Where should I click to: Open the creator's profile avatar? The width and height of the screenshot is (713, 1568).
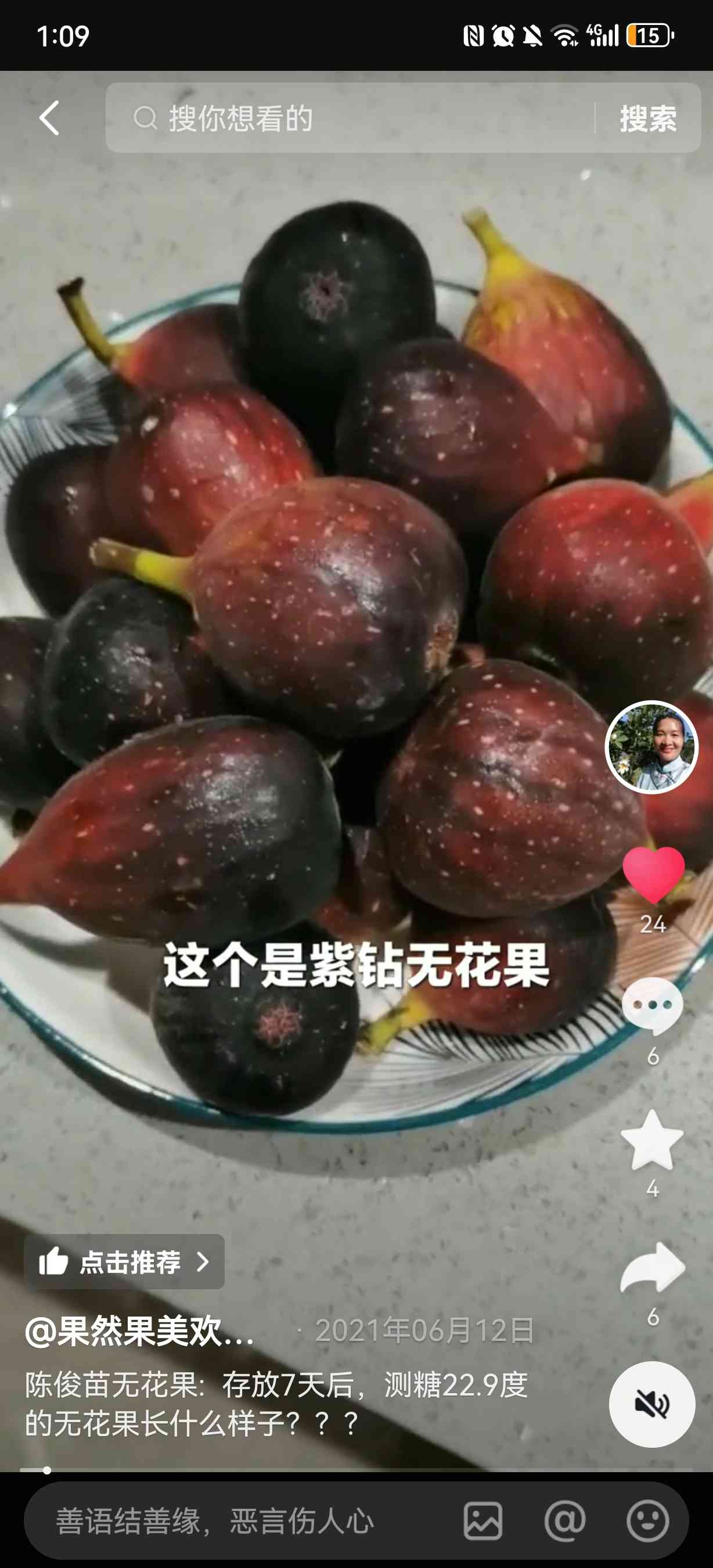[651, 747]
